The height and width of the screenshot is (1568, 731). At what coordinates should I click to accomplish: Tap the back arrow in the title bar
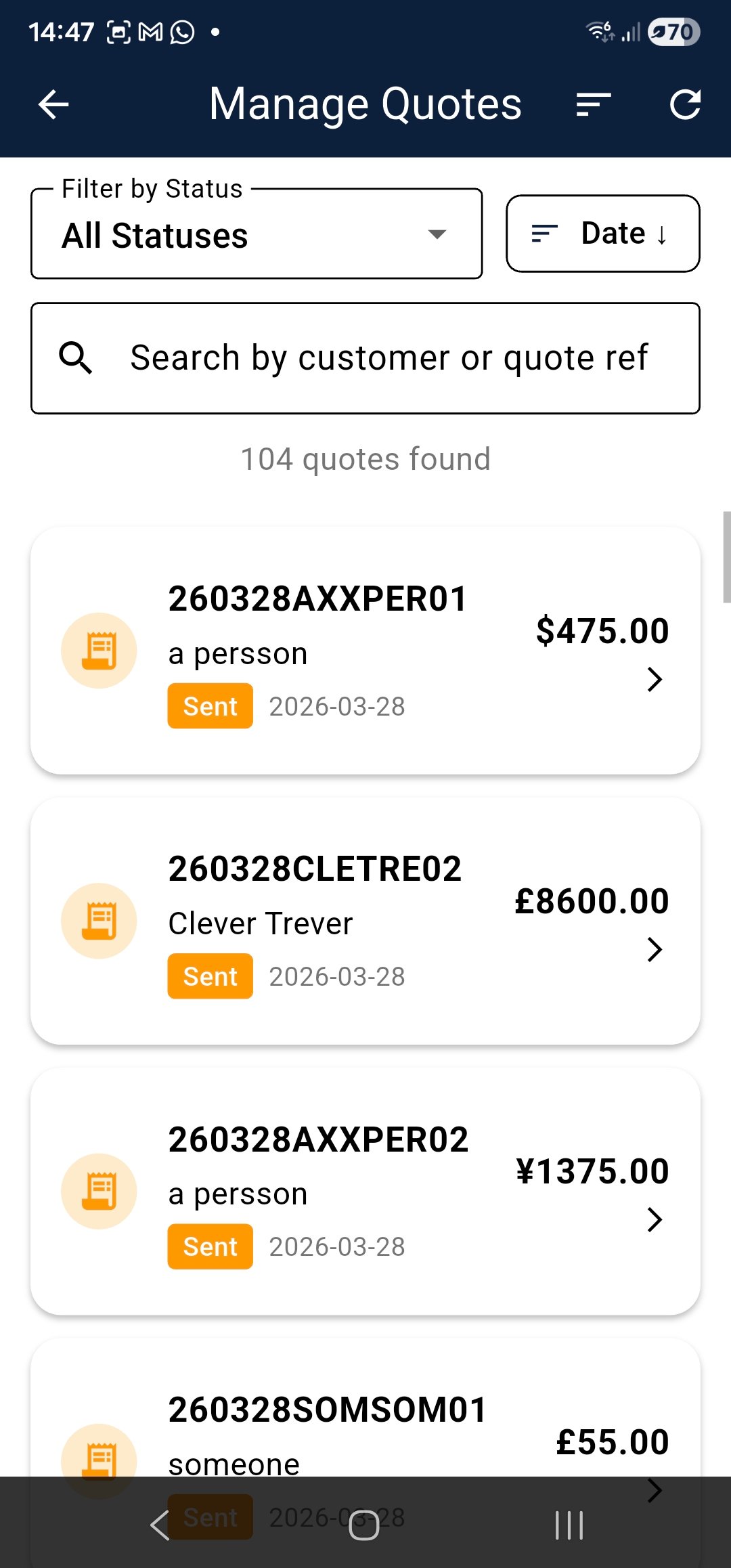[x=53, y=104]
